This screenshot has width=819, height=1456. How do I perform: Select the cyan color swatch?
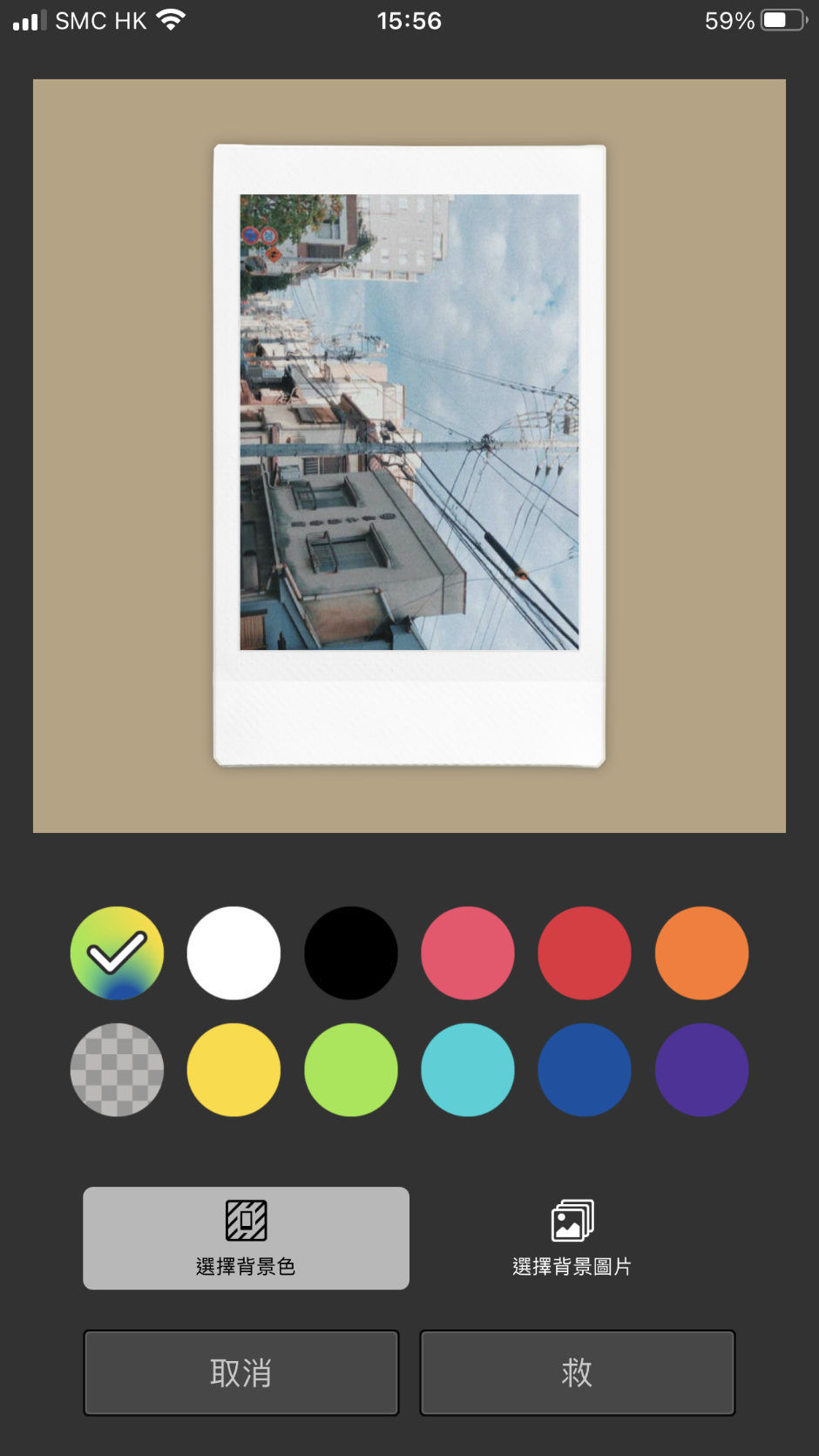coord(468,1069)
